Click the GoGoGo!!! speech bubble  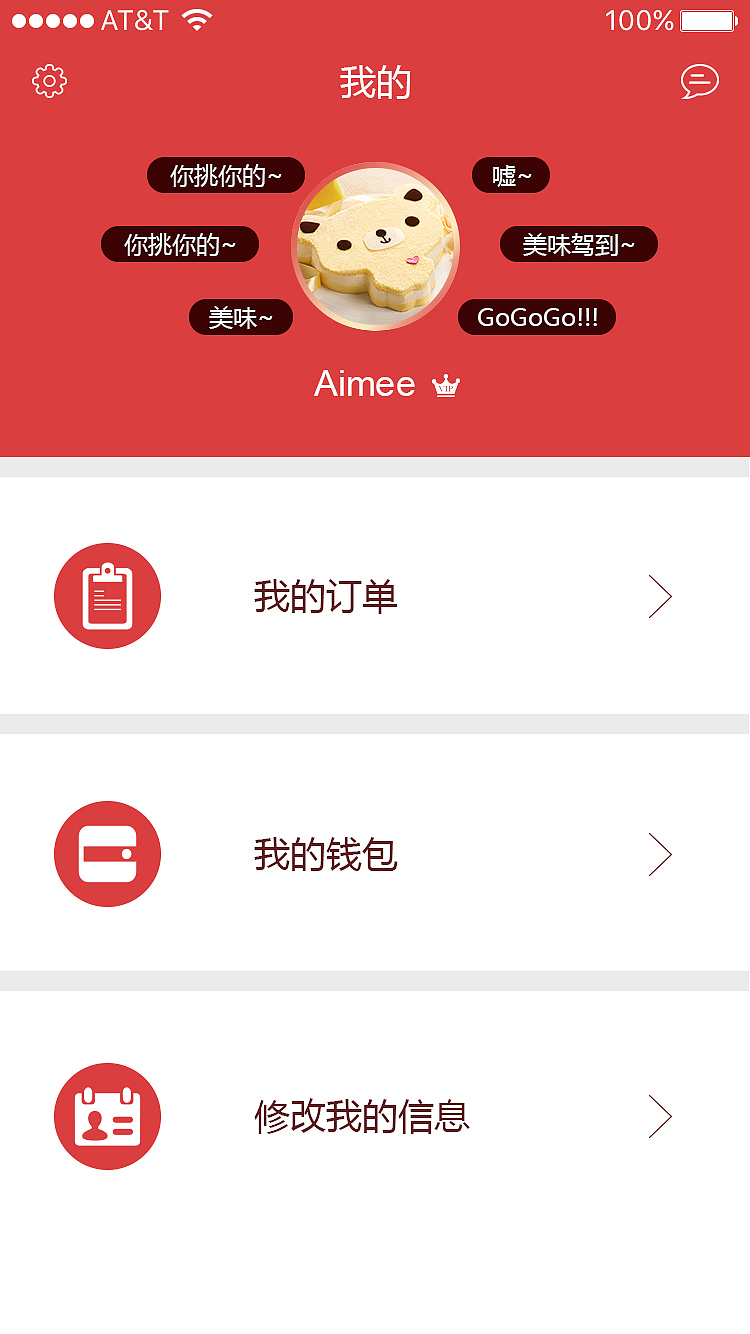tap(537, 317)
